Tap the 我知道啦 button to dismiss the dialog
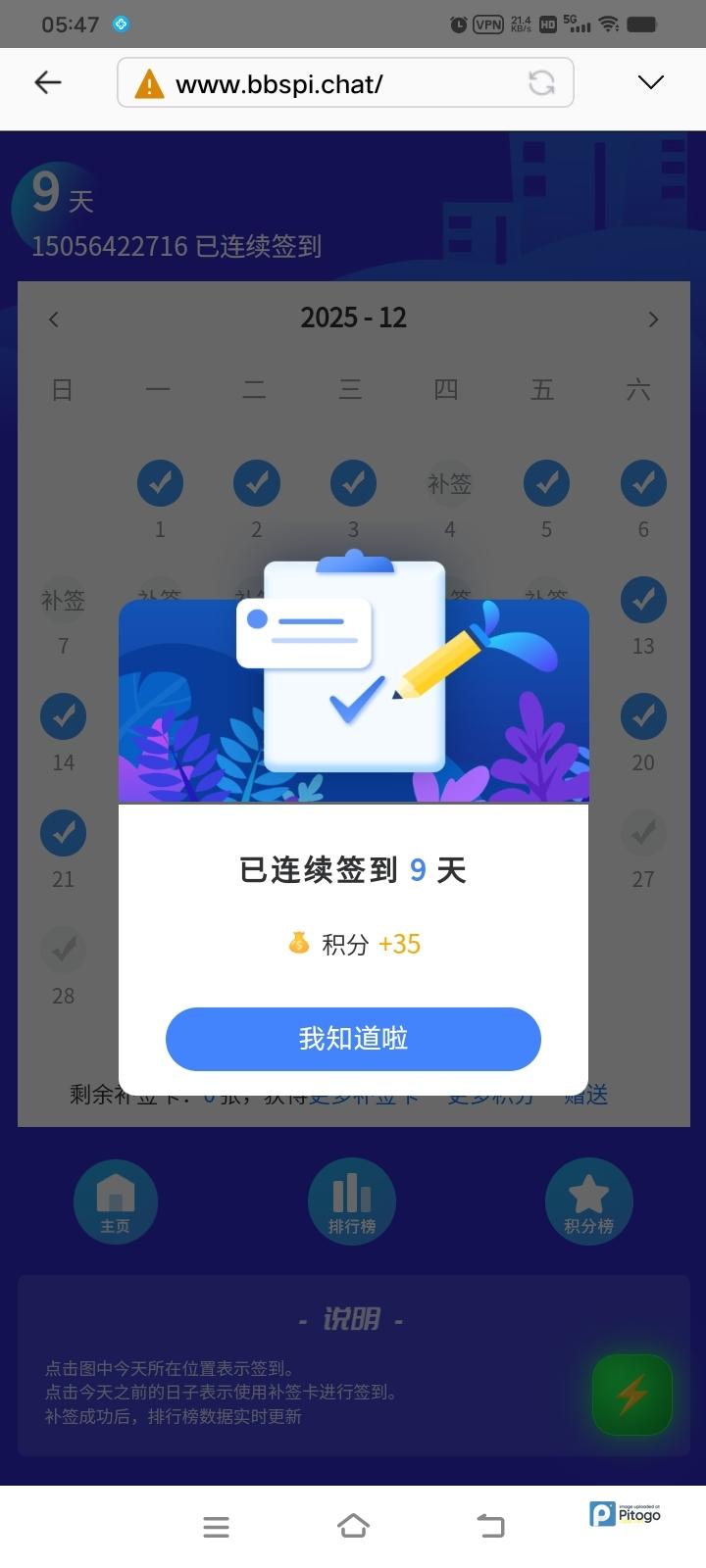 coord(353,1039)
